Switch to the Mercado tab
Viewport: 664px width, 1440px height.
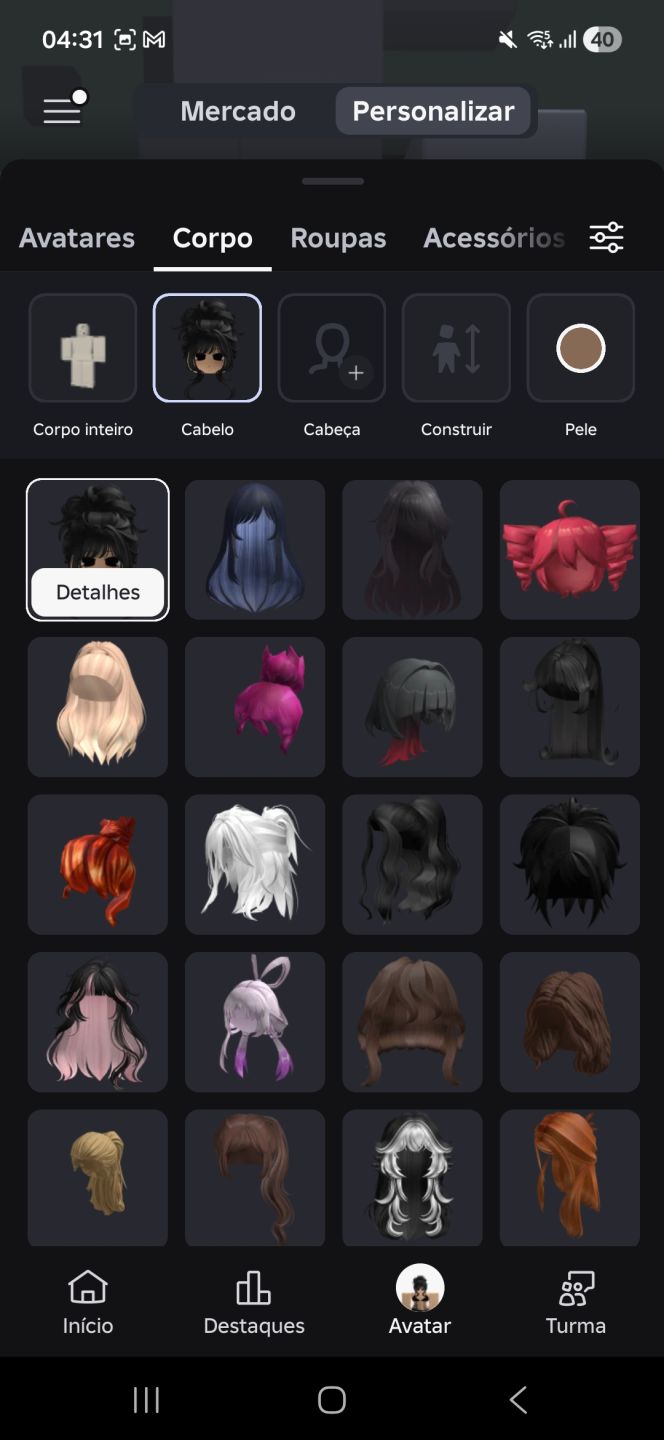click(x=238, y=111)
